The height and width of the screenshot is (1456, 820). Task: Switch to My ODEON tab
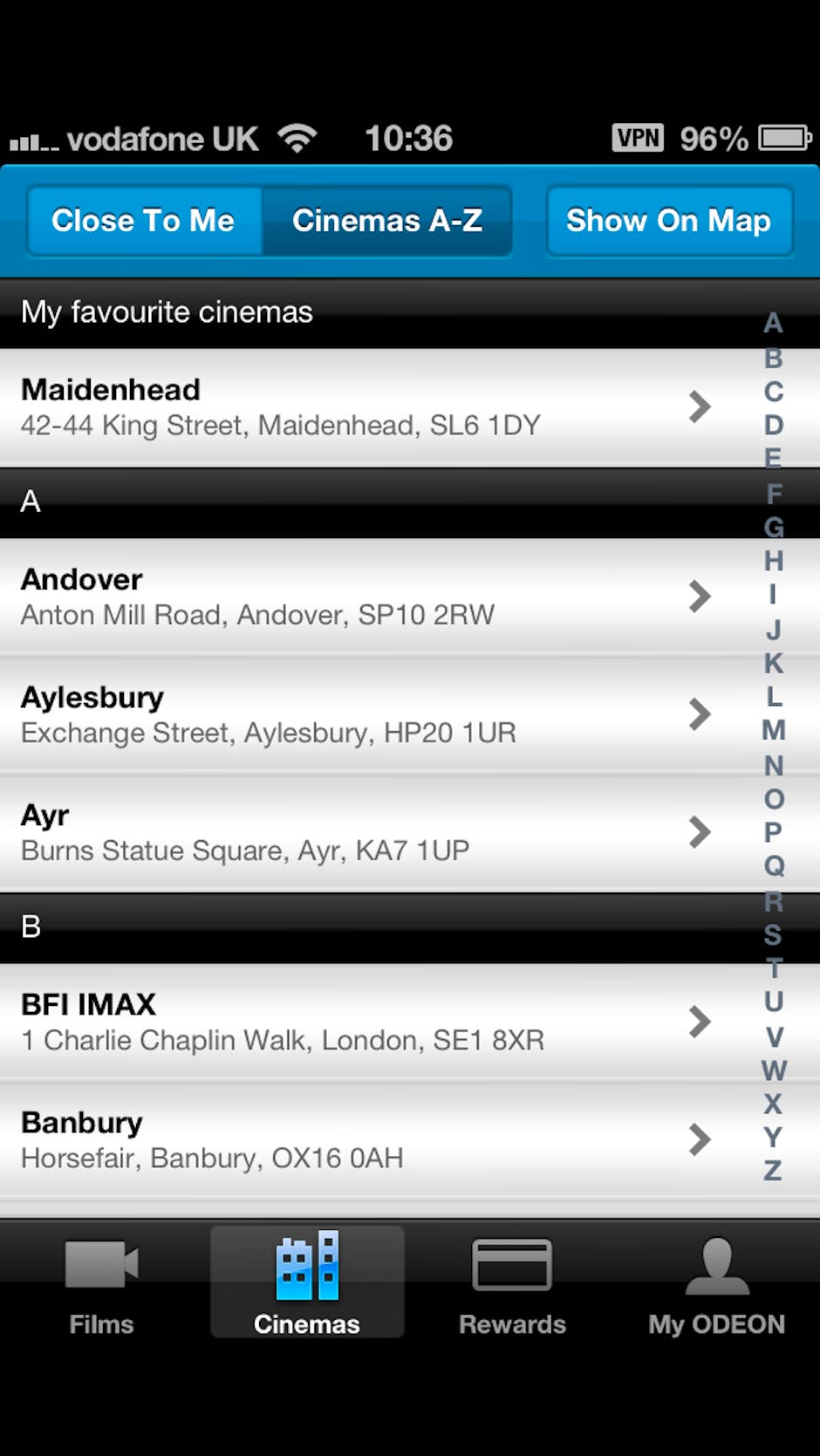click(x=716, y=1285)
